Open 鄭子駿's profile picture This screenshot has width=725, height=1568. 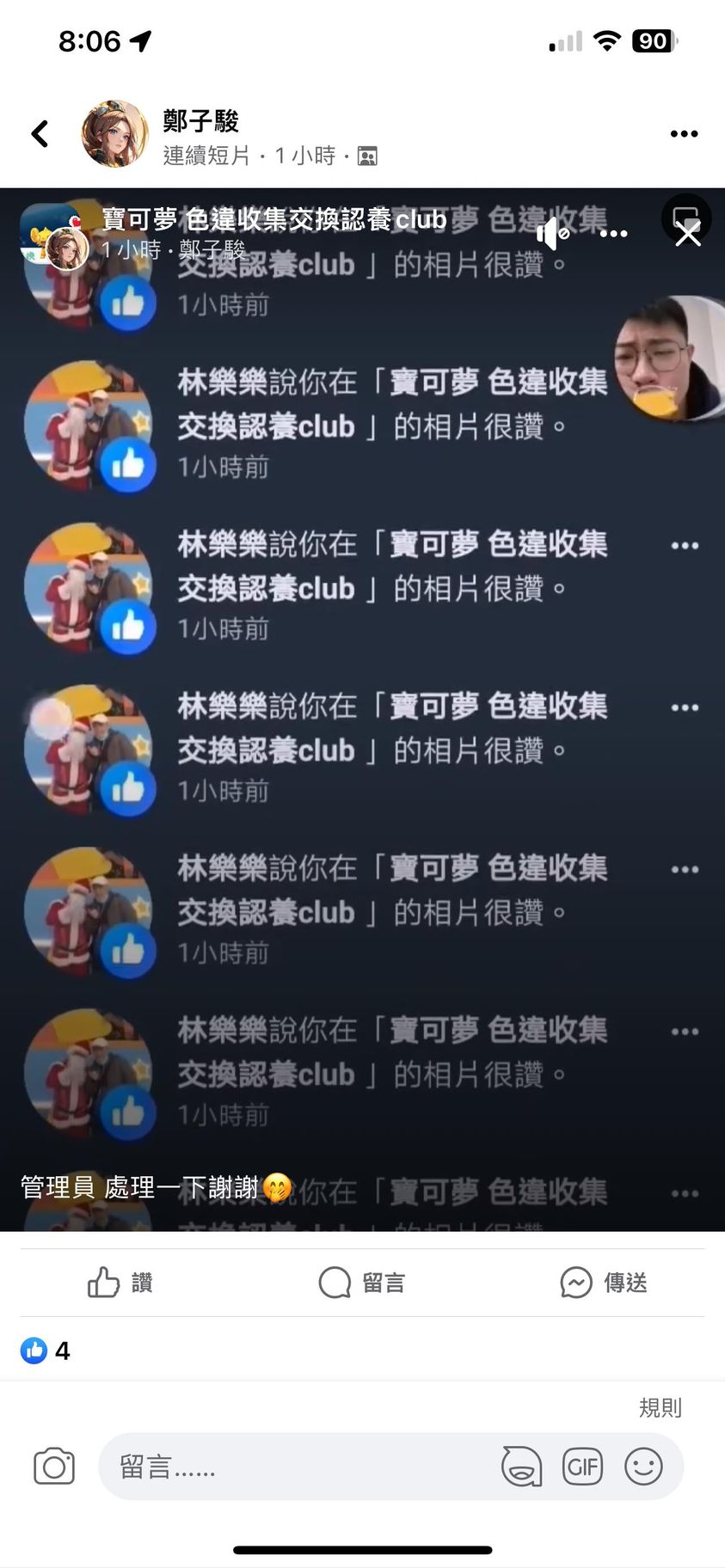pos(114,134)
